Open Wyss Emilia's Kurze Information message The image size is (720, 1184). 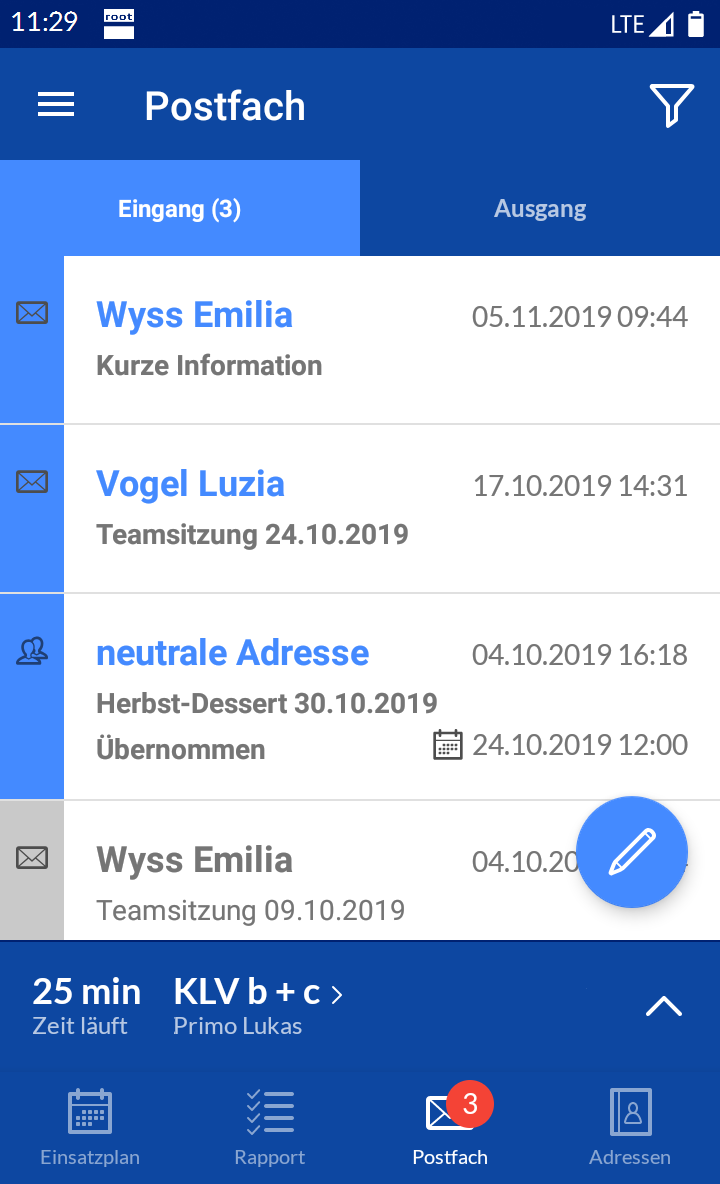pyautogui.click(x=360, y=340)
